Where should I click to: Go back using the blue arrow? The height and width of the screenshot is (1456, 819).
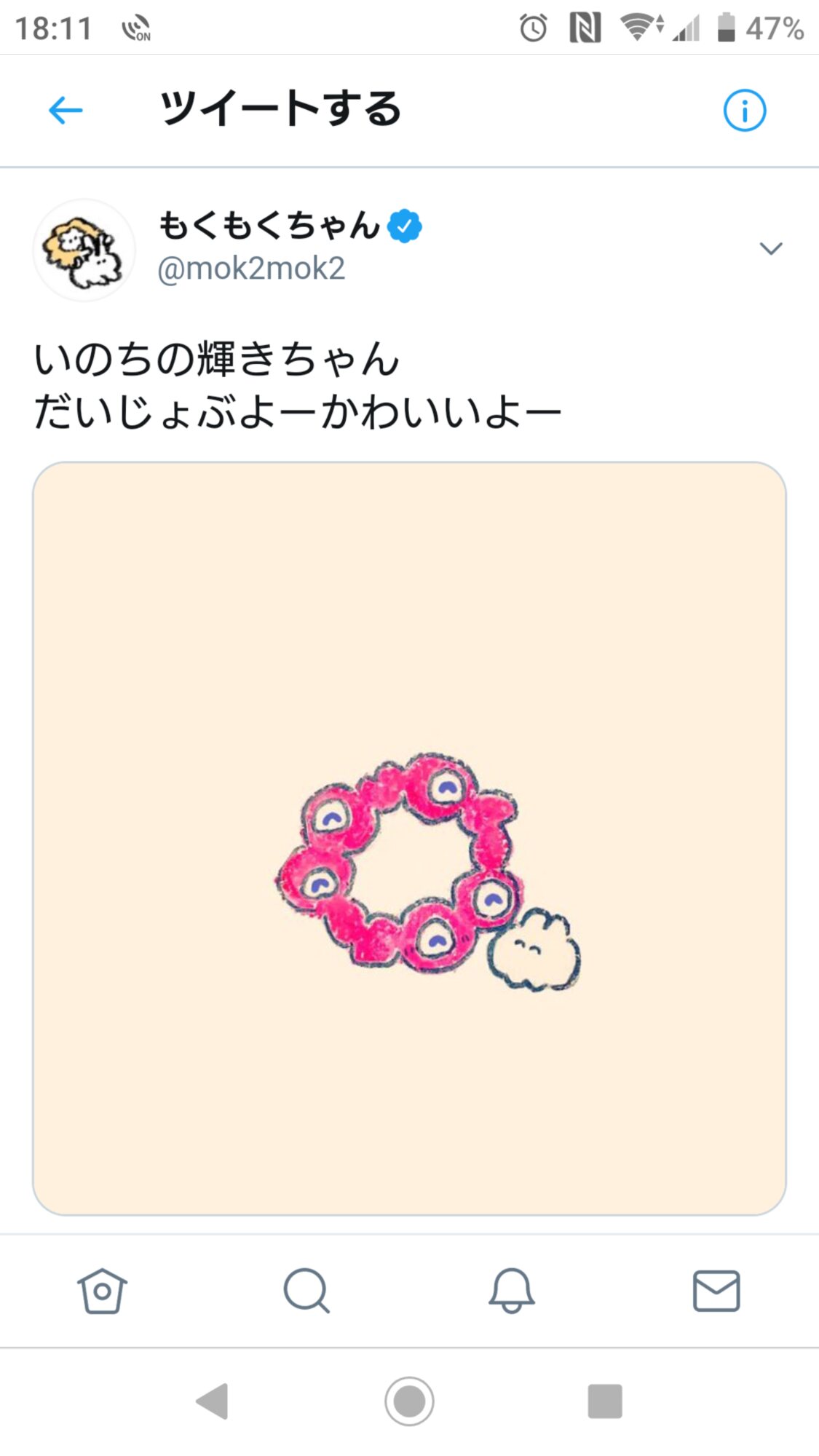[66, 111]
